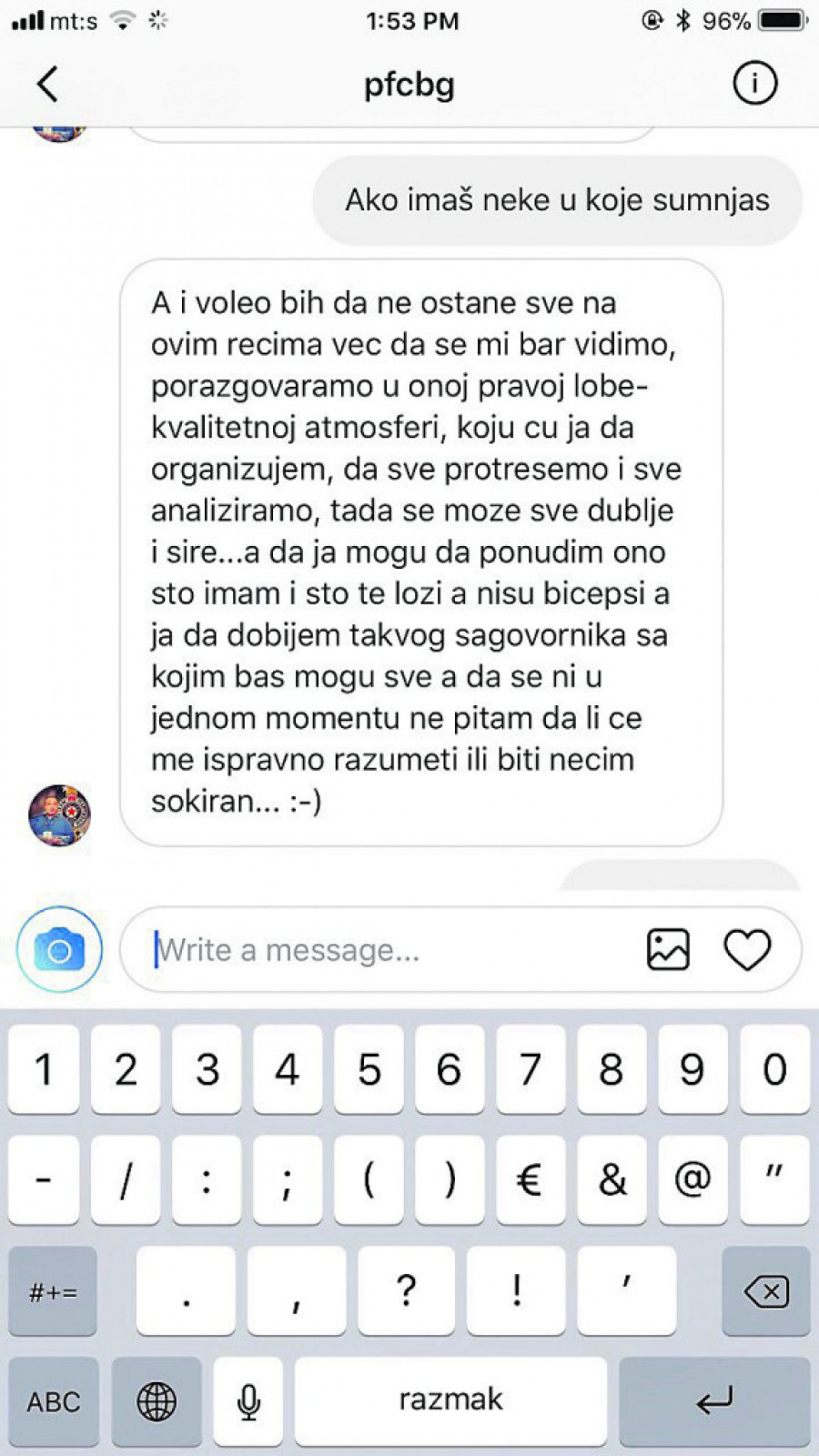
Task: Tap the question mark key
Action: point(406,1290)
